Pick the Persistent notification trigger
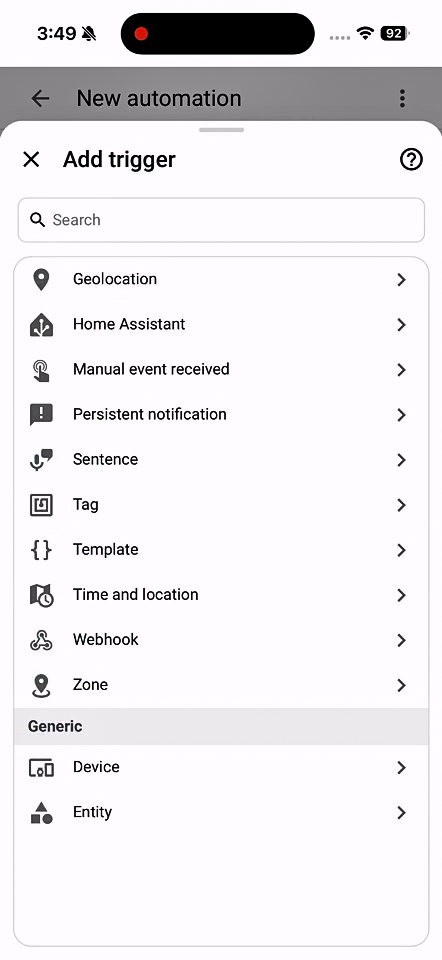 click(x=221, y=414)
